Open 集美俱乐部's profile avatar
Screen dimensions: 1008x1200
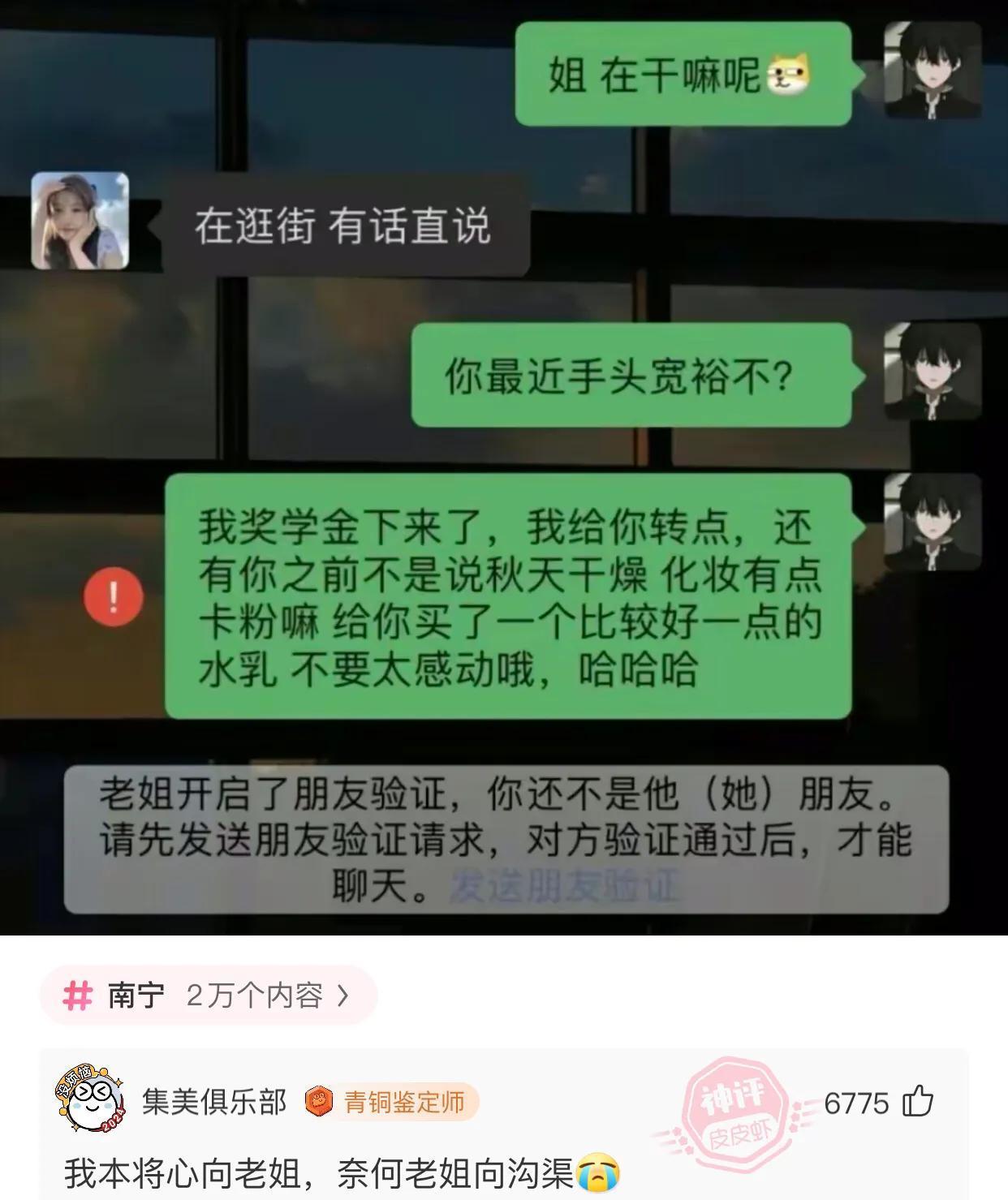(x=89, y=1101)
